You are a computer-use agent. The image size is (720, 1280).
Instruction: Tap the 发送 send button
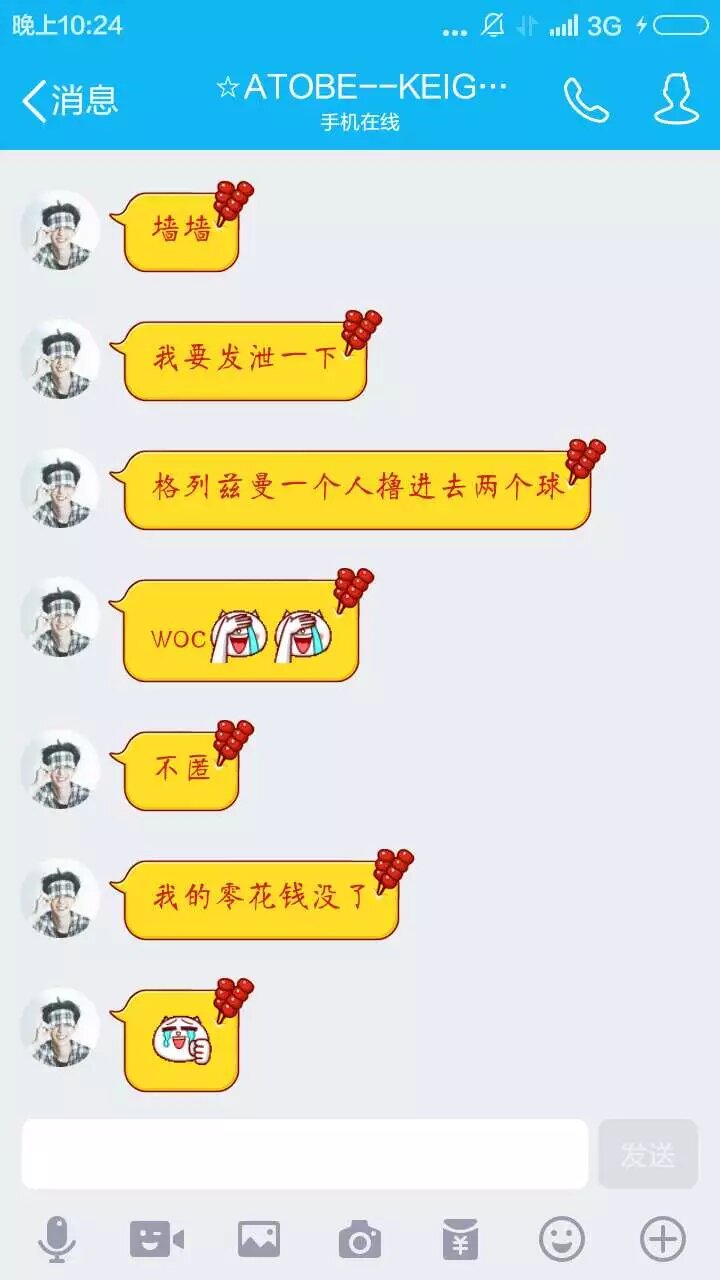click(648, 1154)
